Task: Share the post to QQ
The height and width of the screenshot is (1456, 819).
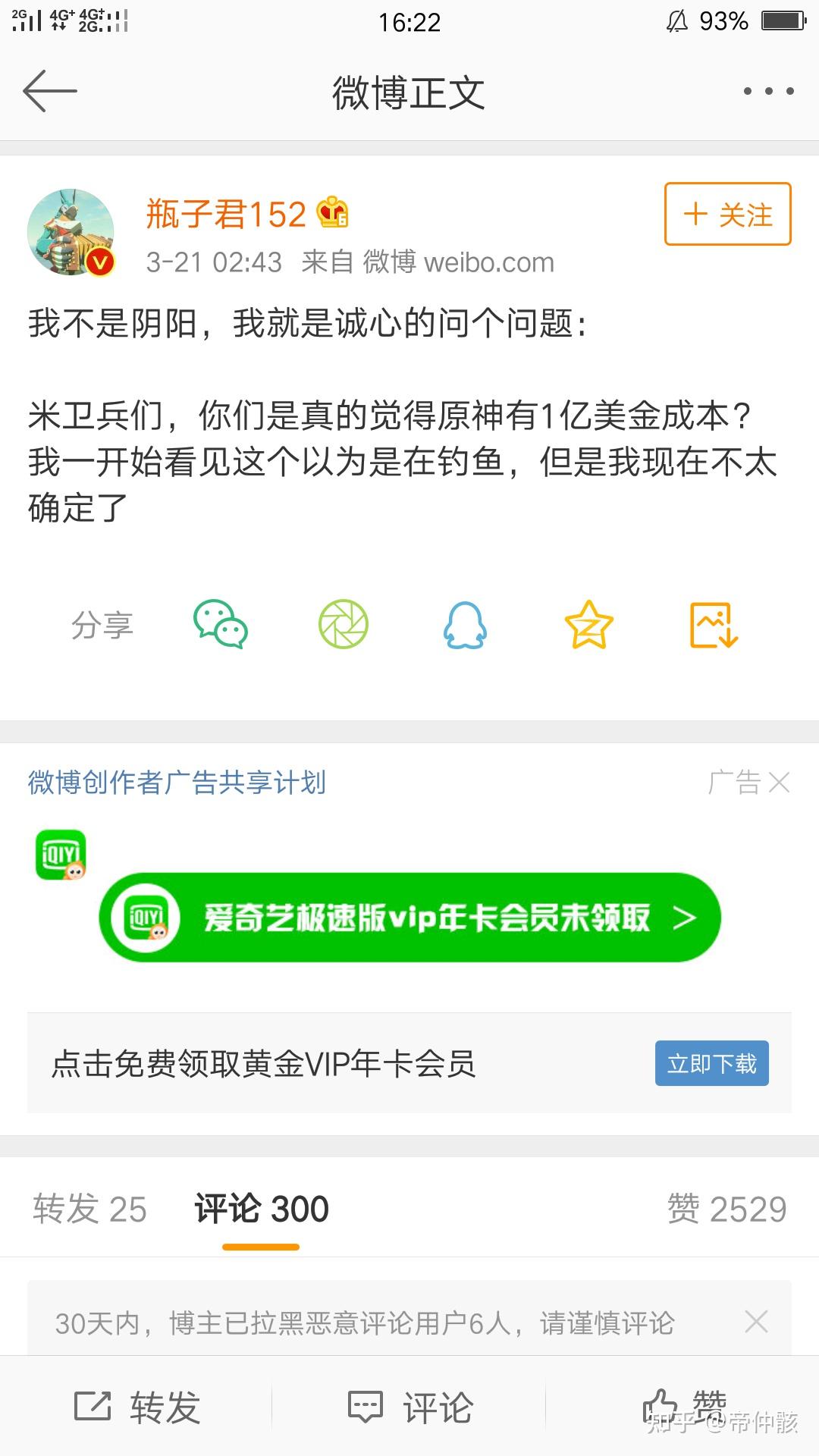Action: (465, 624)
